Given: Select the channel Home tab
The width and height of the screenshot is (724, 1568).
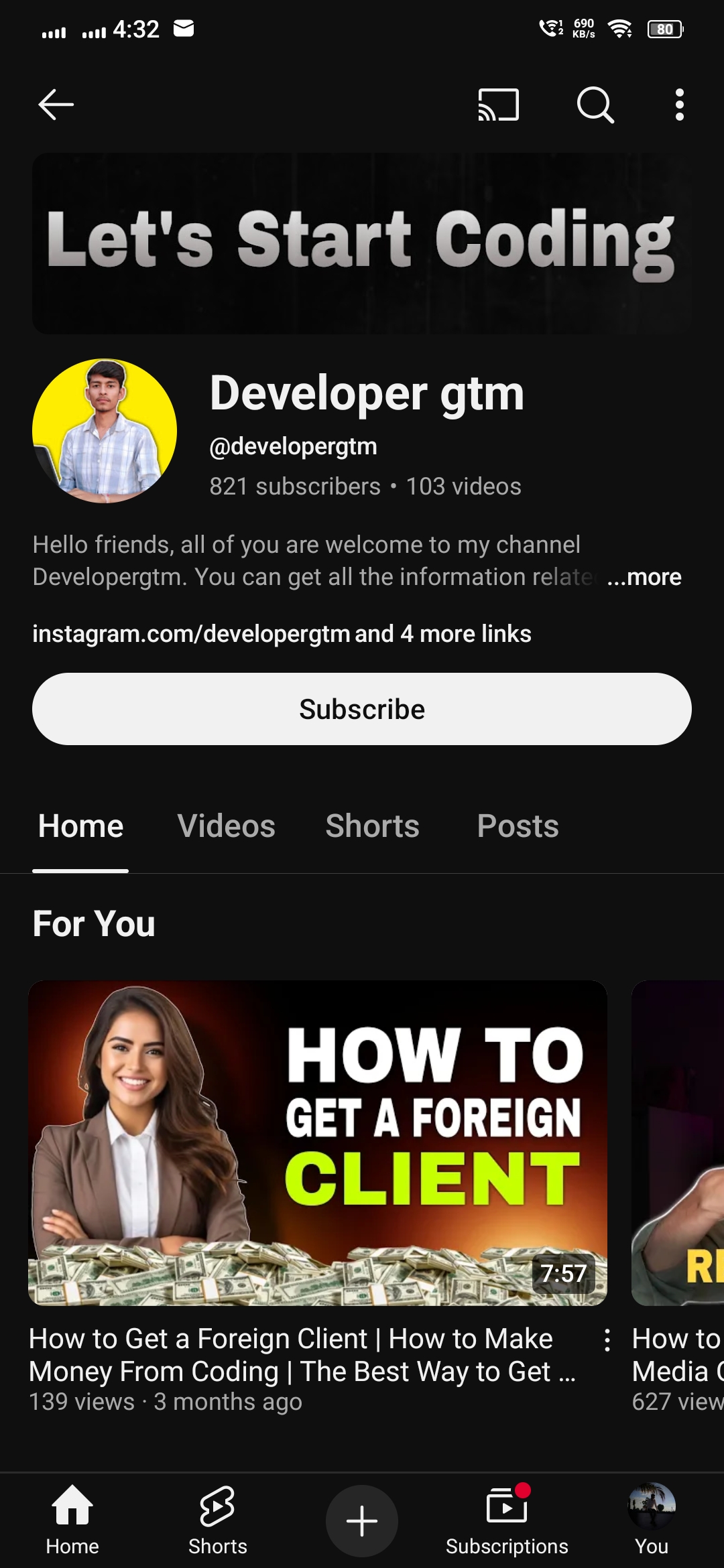Looking at the screenshot, I should (80, 826).
